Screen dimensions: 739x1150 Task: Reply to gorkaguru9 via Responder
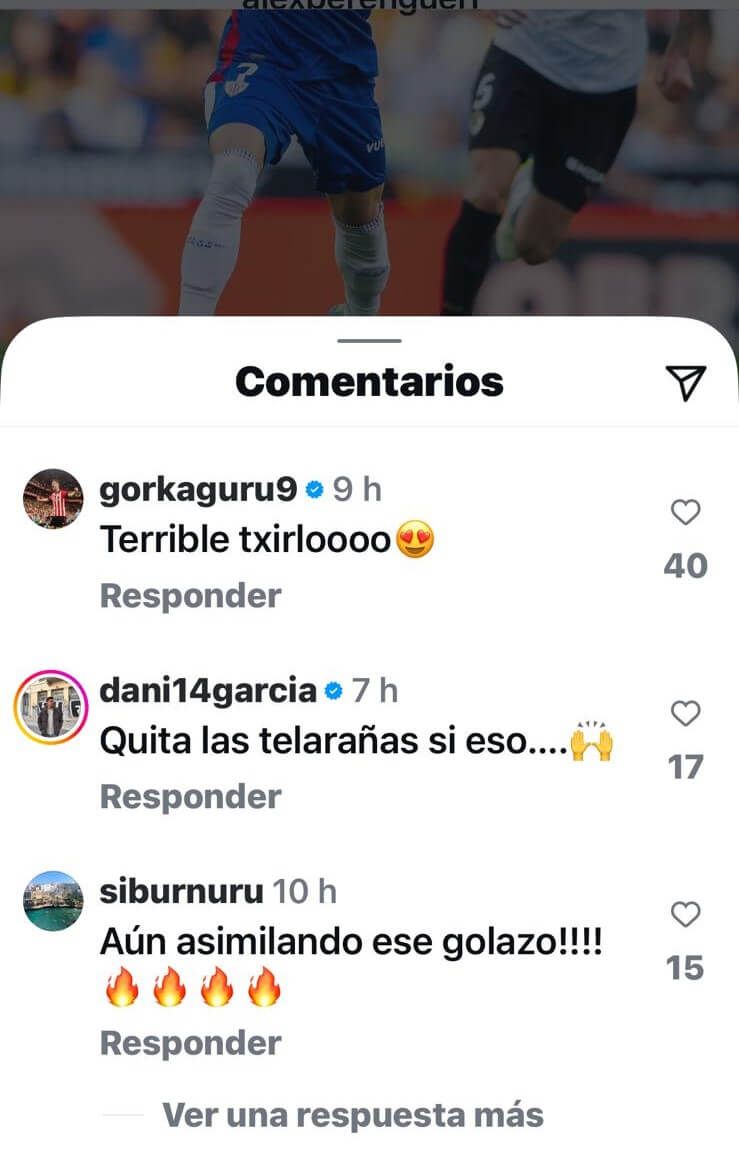189,595
